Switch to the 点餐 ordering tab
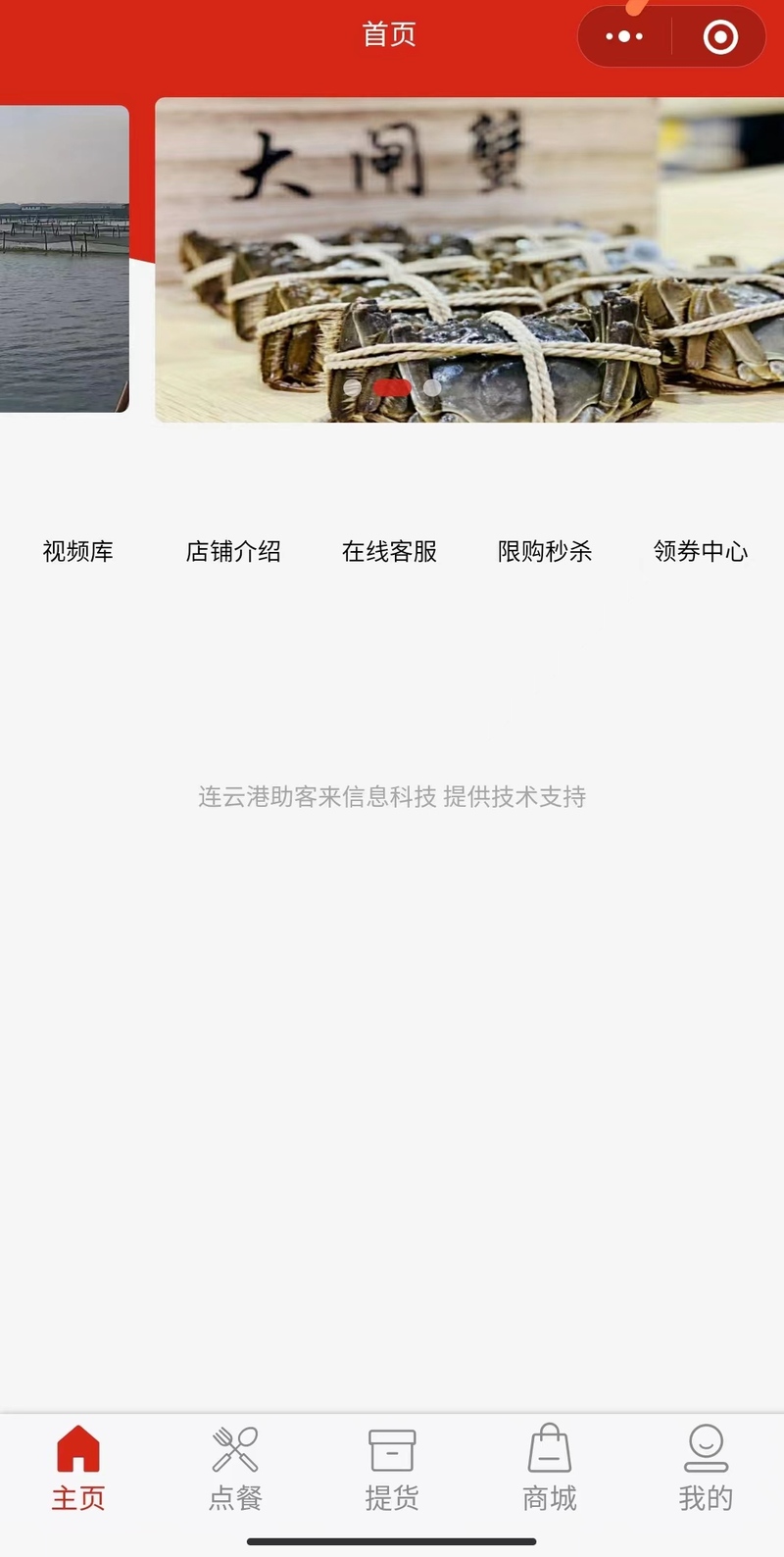 235,1468
